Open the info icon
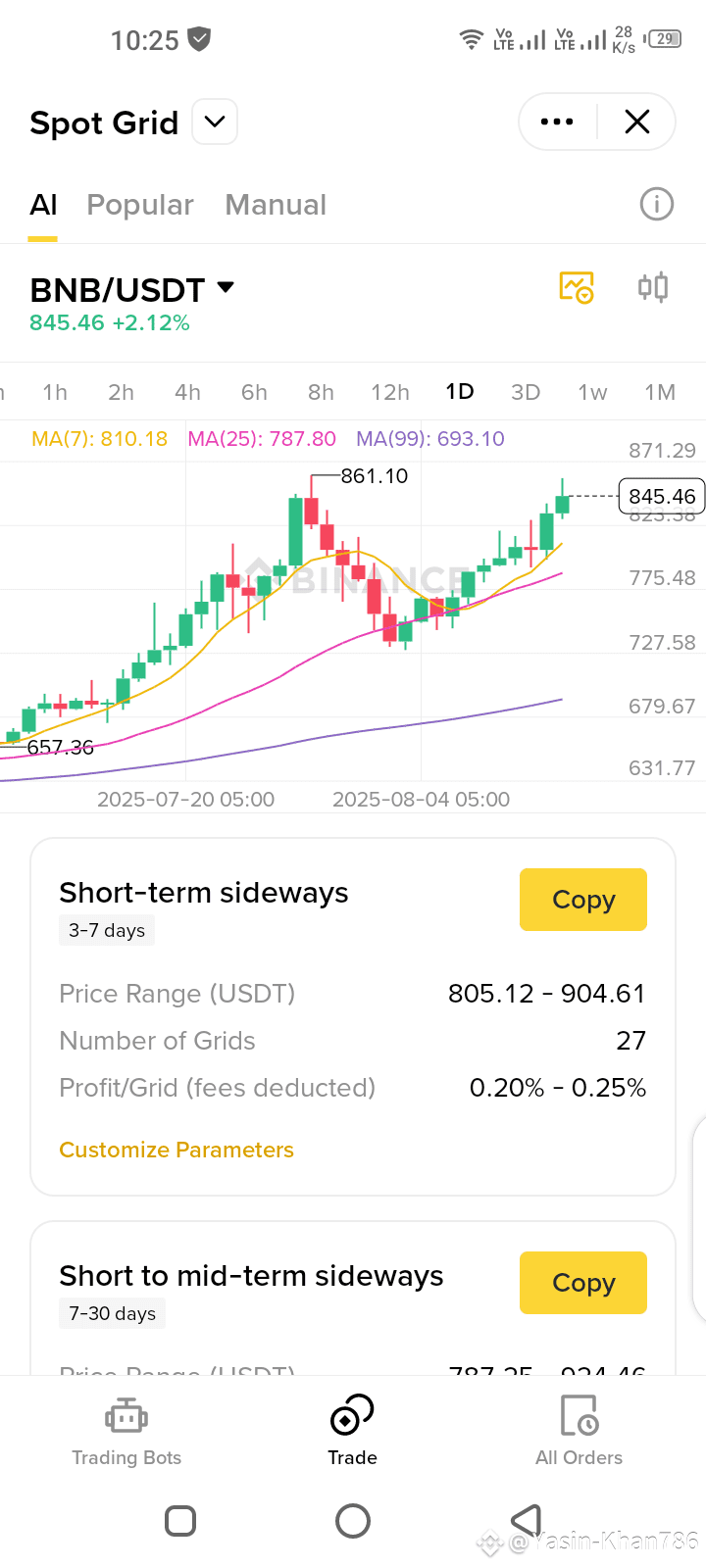 pyautogui.click(x=656, y=204)
